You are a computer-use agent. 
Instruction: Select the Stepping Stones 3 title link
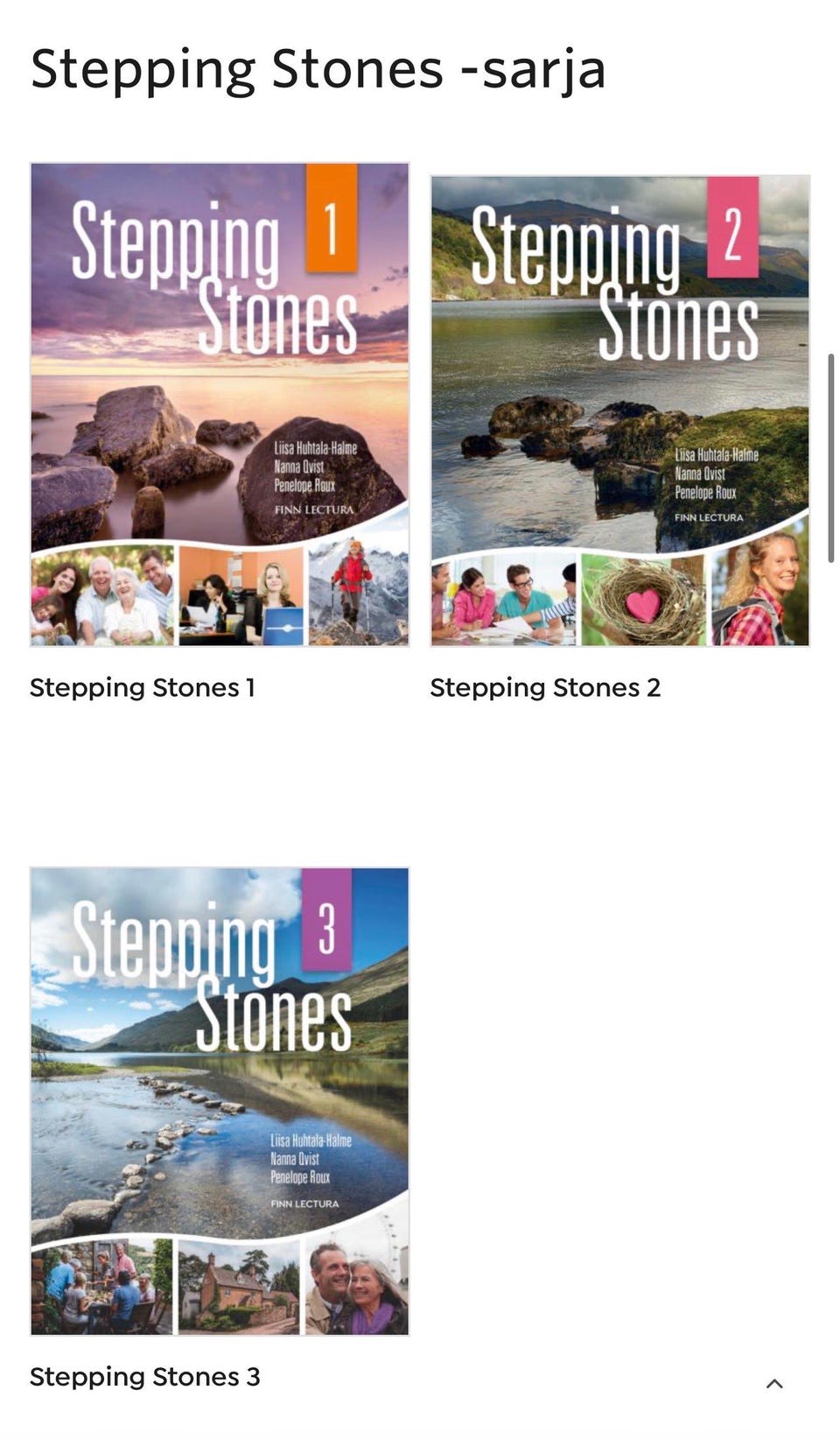pyautogui.click(x=145, y=1377)
